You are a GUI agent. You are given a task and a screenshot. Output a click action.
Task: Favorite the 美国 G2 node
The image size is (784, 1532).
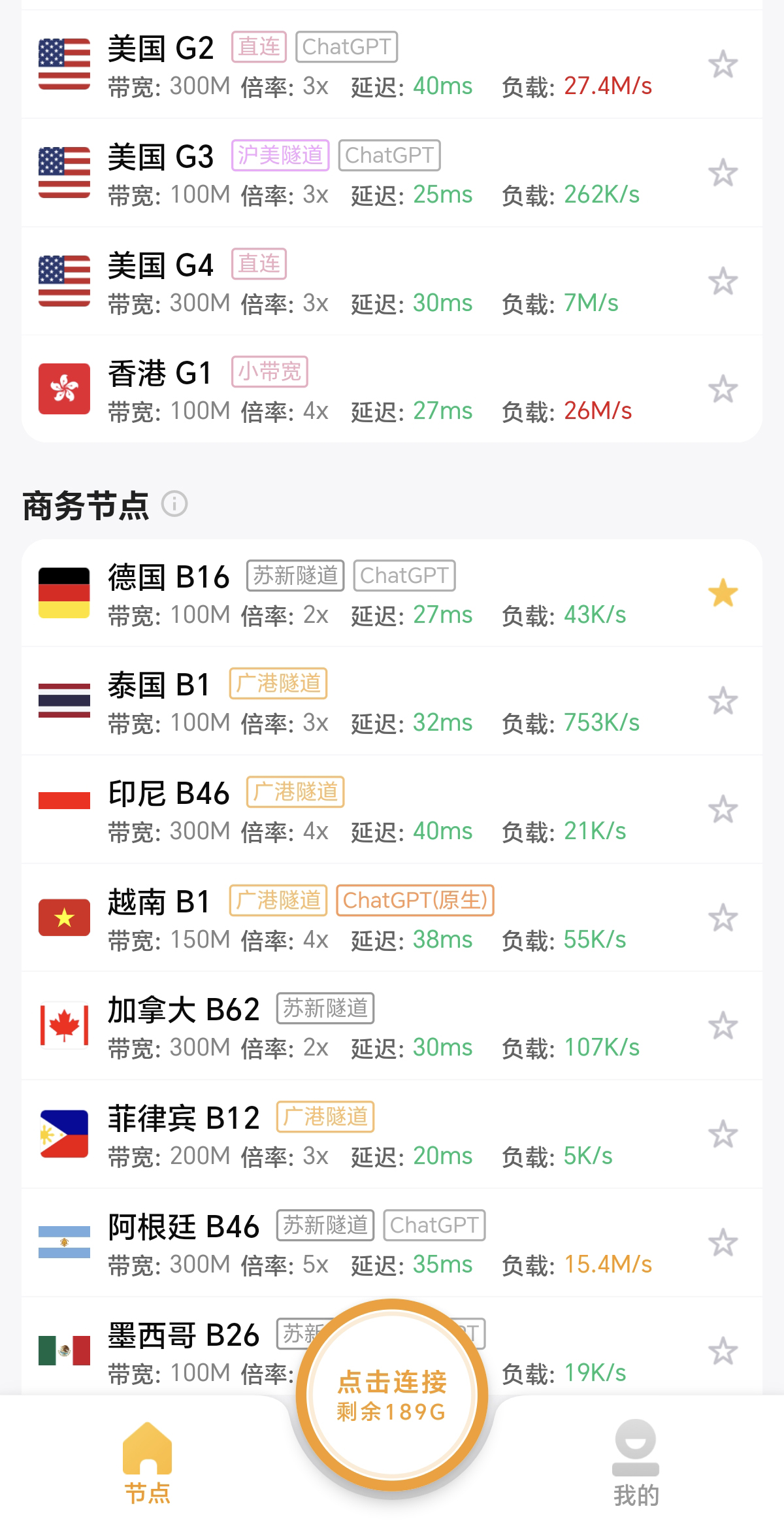coord(723,65)
